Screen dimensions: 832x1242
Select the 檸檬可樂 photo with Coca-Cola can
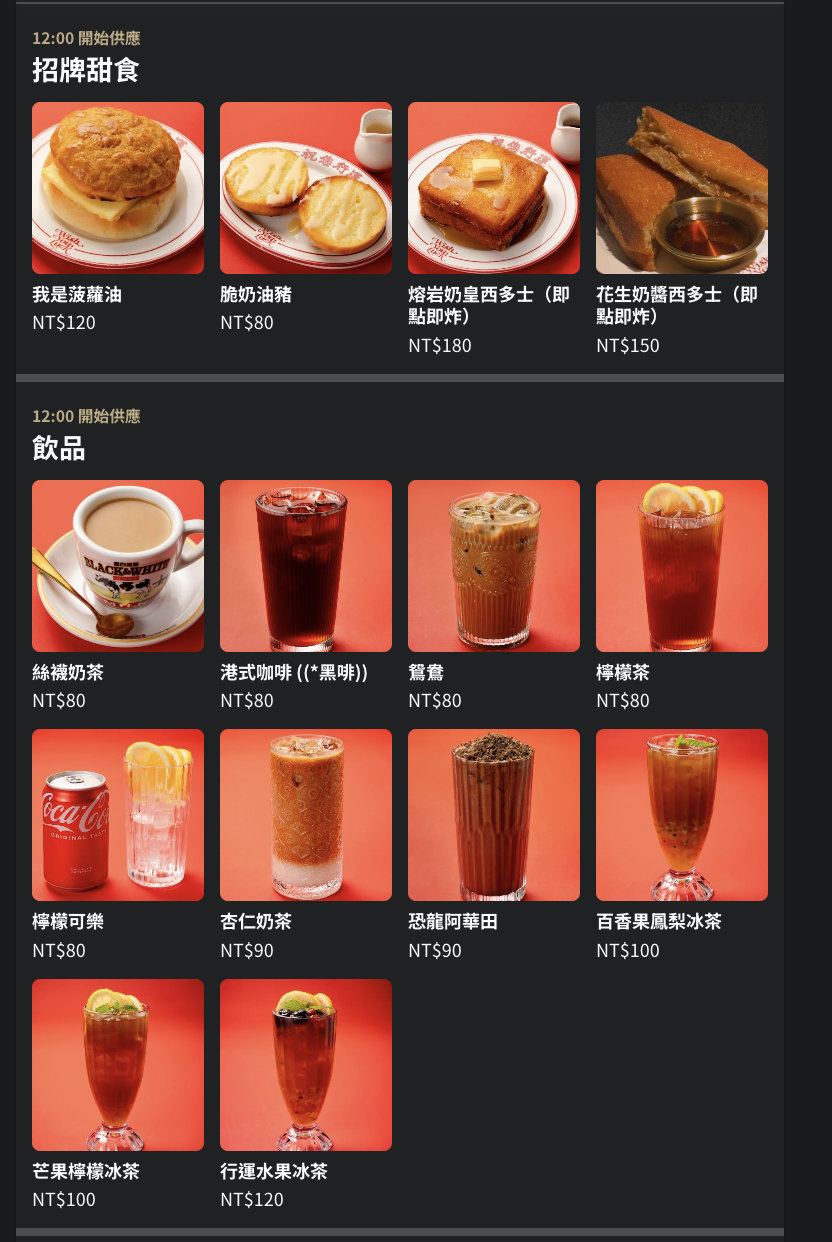(117, 814)
